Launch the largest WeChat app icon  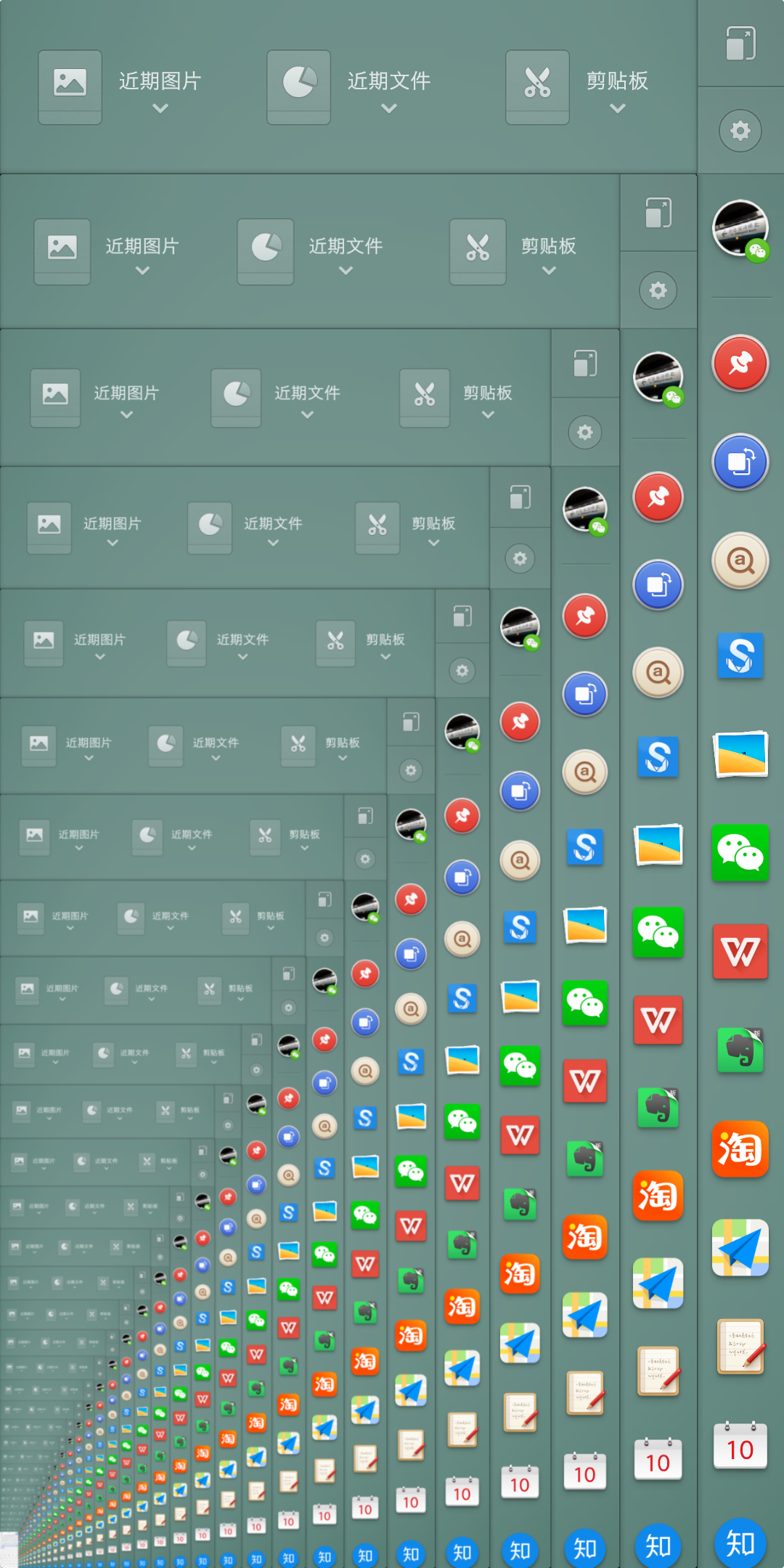click(740, 852)
